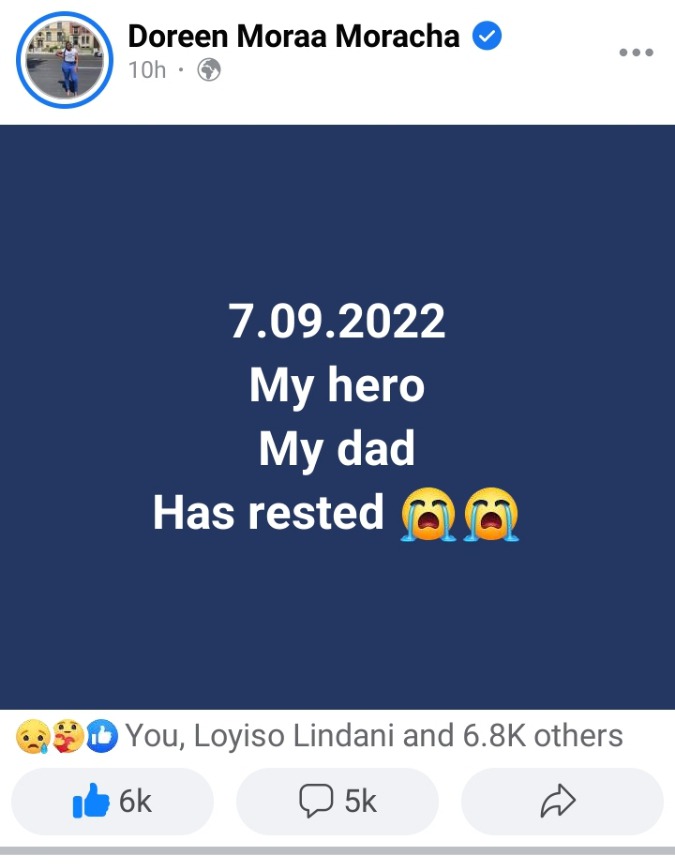675x864 pixels.
Task: Tap the Like button showing 6k
Action: [112, 801]
